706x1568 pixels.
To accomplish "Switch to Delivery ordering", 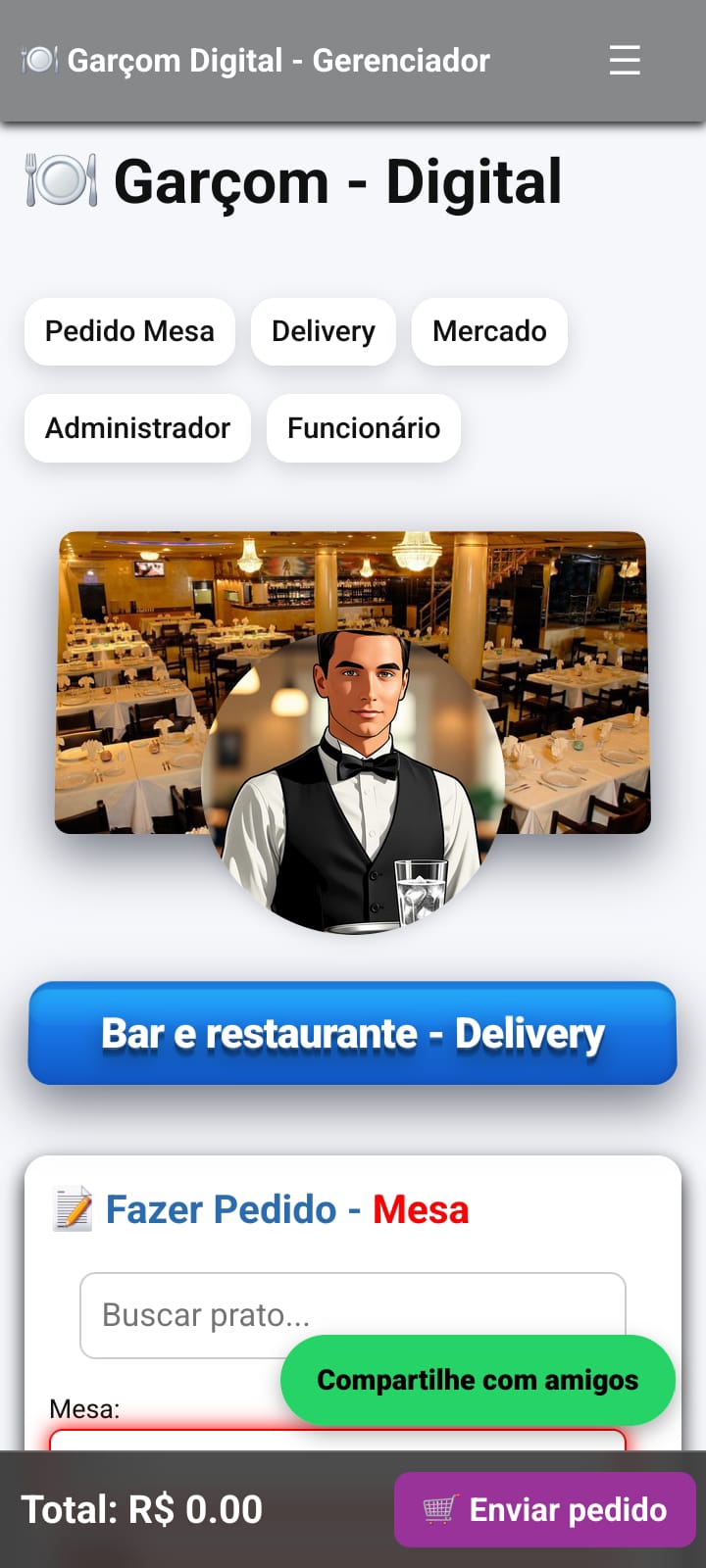I will pyautogui.click(x=324, y=331).
